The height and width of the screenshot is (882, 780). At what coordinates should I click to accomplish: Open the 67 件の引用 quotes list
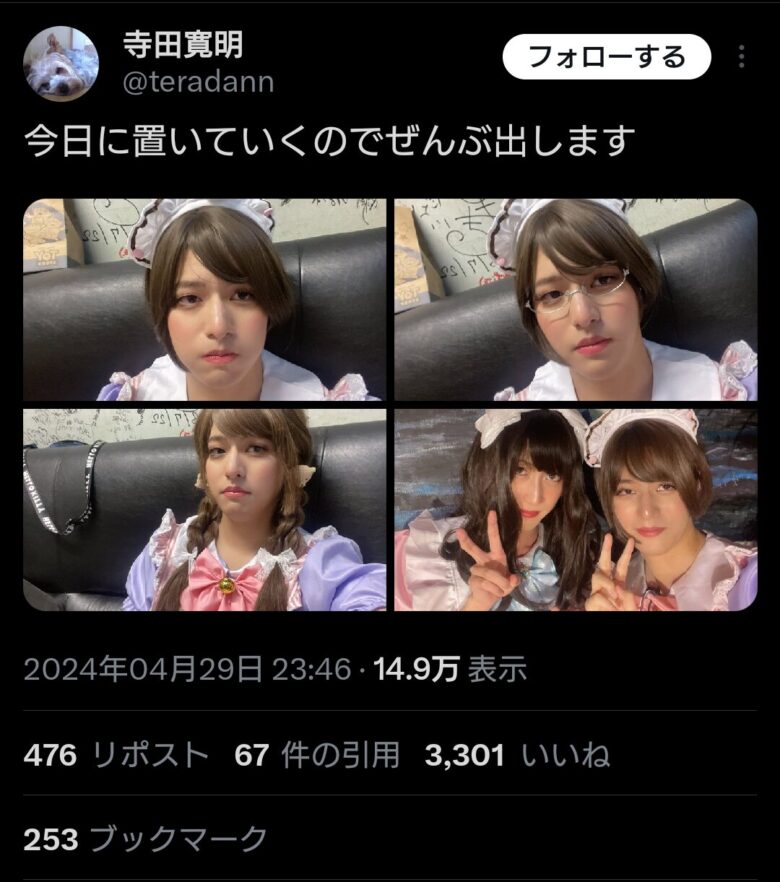317,754
